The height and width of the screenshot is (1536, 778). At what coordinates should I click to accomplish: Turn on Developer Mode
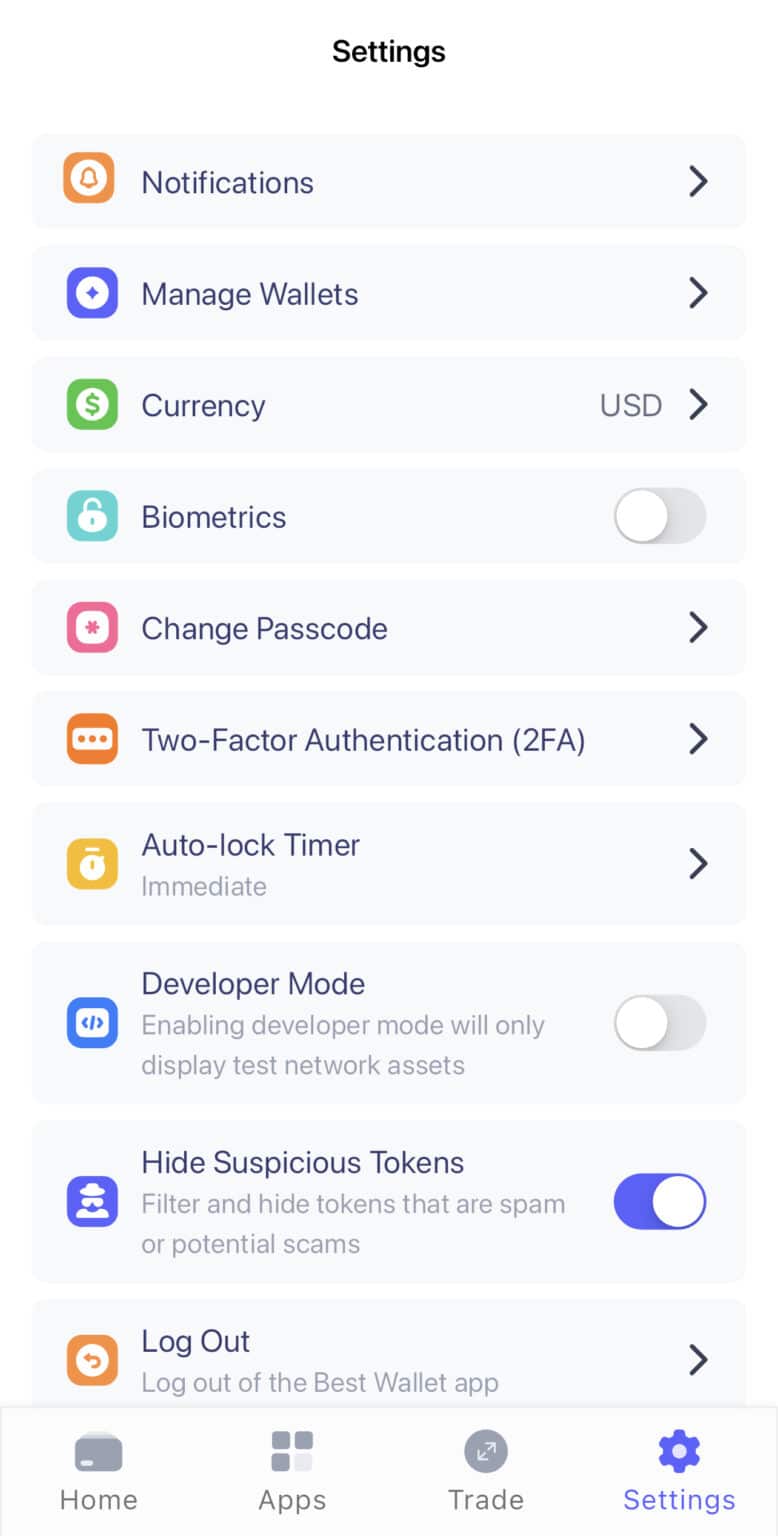[659, 1022]
